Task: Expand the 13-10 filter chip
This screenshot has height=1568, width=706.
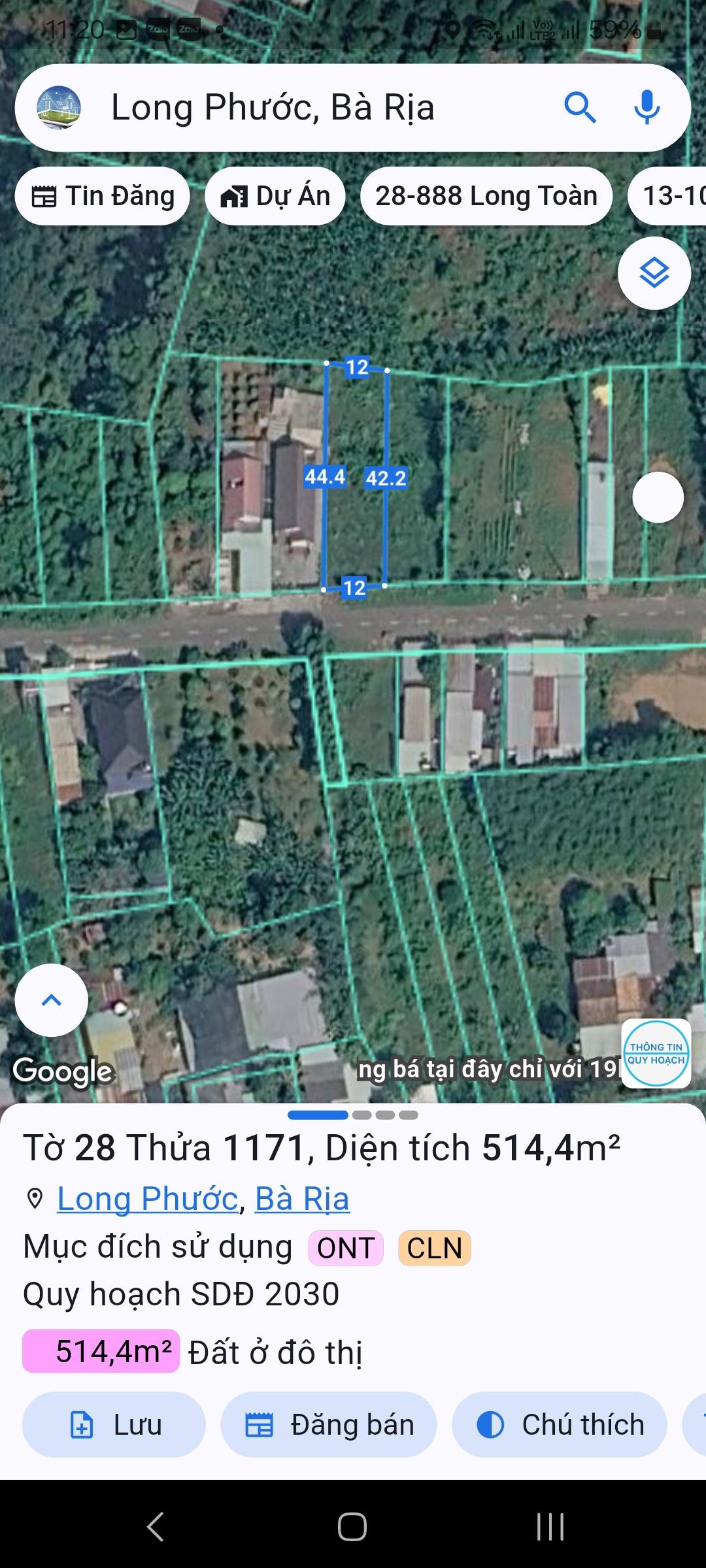Action: [x=673, y=195]
